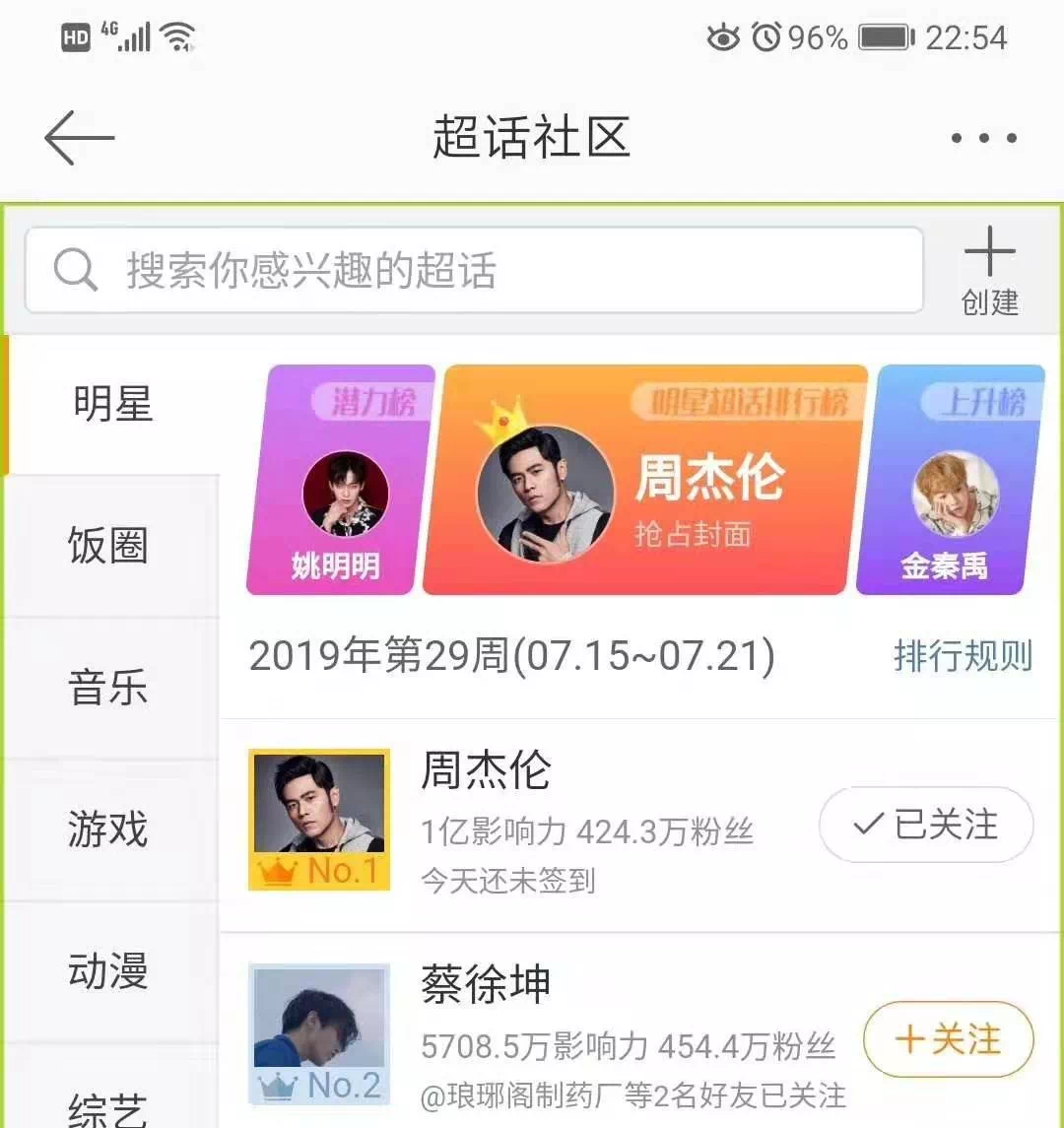This screenshot has width=1064, height=1128.
Task: Go back using the back arrow
Action: point(80,137)
